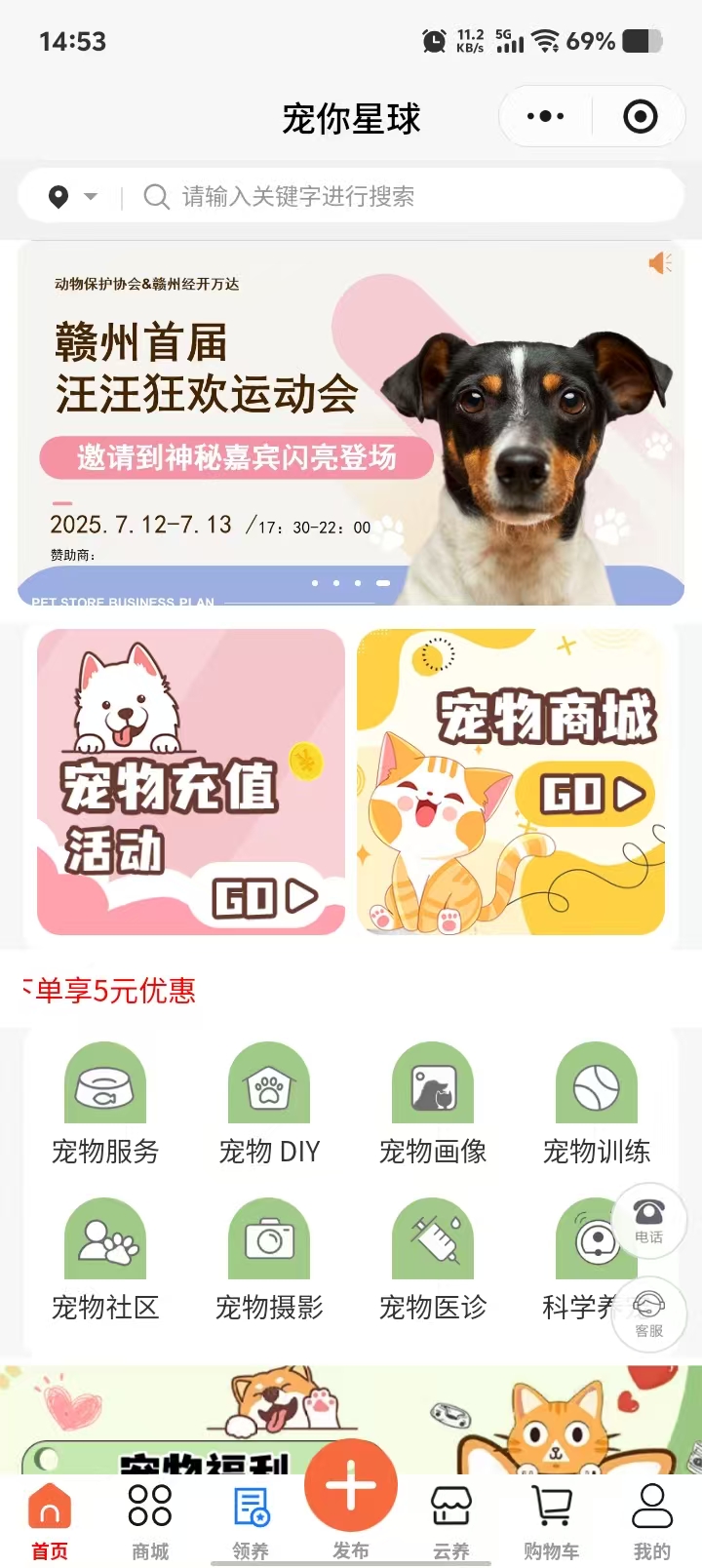Open the 宠物充值活动 card
The image size is (702, 1568).
click(x=191, y=782)
